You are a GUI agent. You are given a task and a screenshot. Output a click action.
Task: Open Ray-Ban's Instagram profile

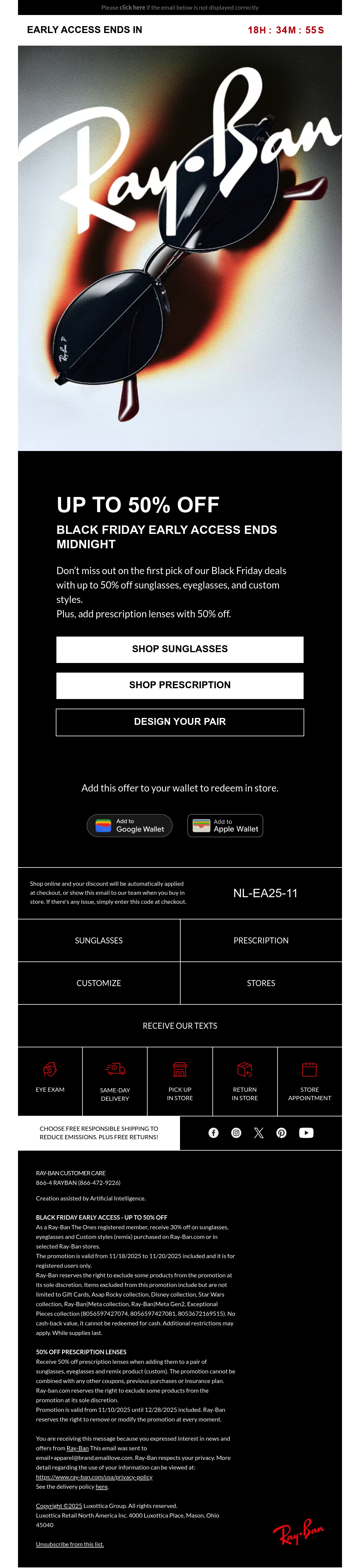[237, 1133]
